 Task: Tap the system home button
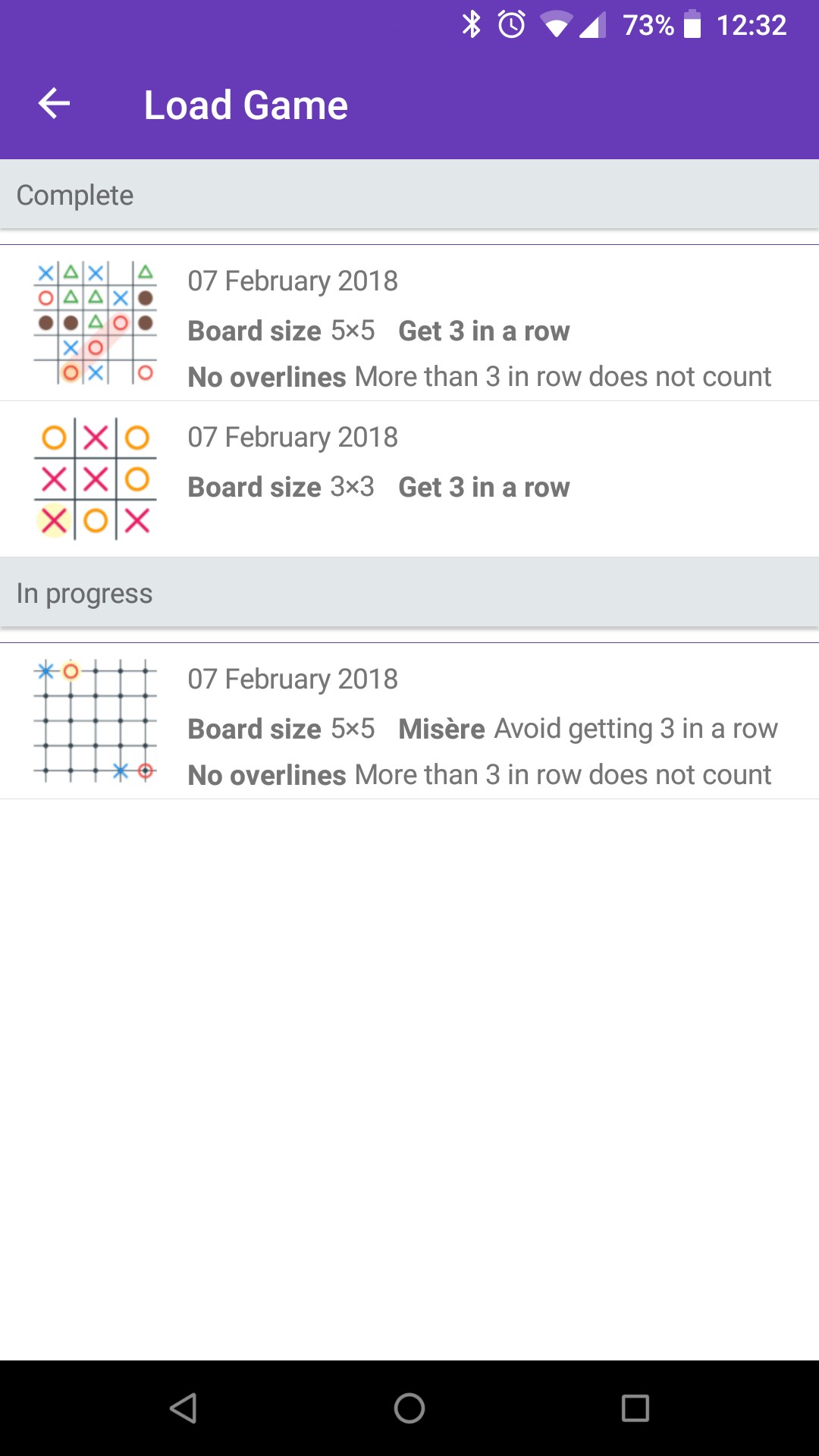tap(409, 1408)
